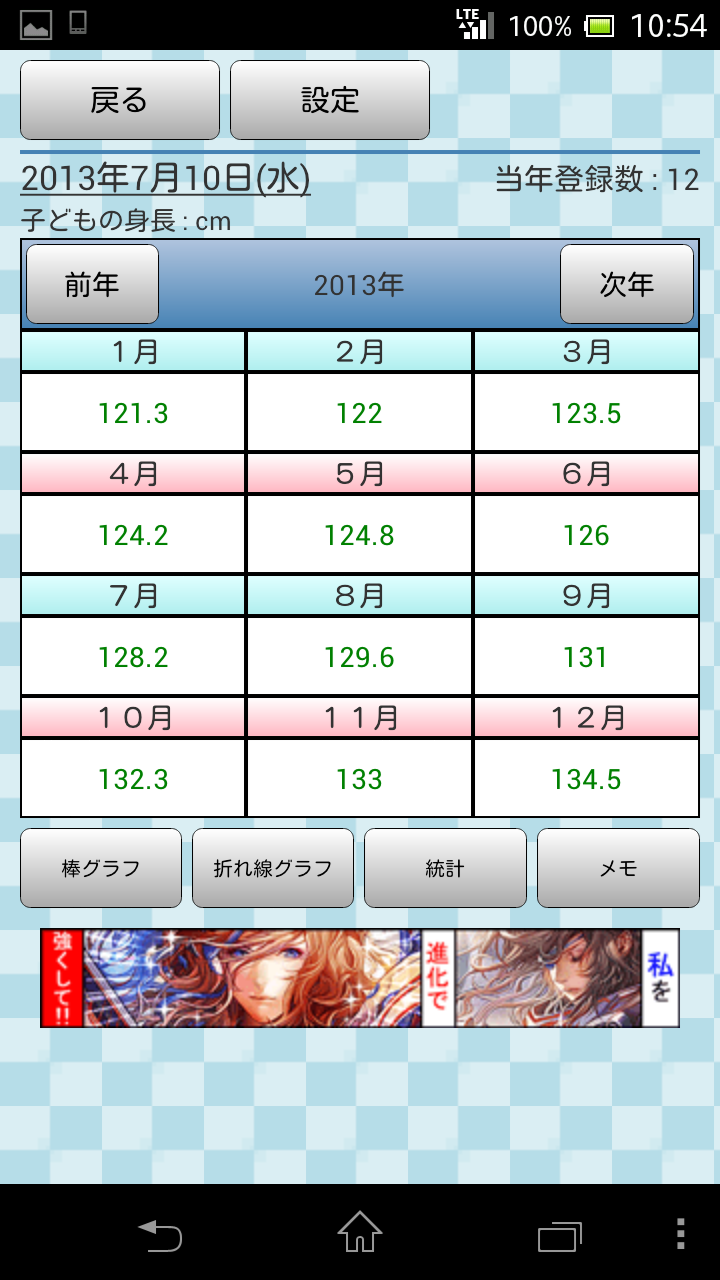Go to previous year with 前年
This screenshot has height=1280, width=720.
pyautogui.click(x=92, y=285)
